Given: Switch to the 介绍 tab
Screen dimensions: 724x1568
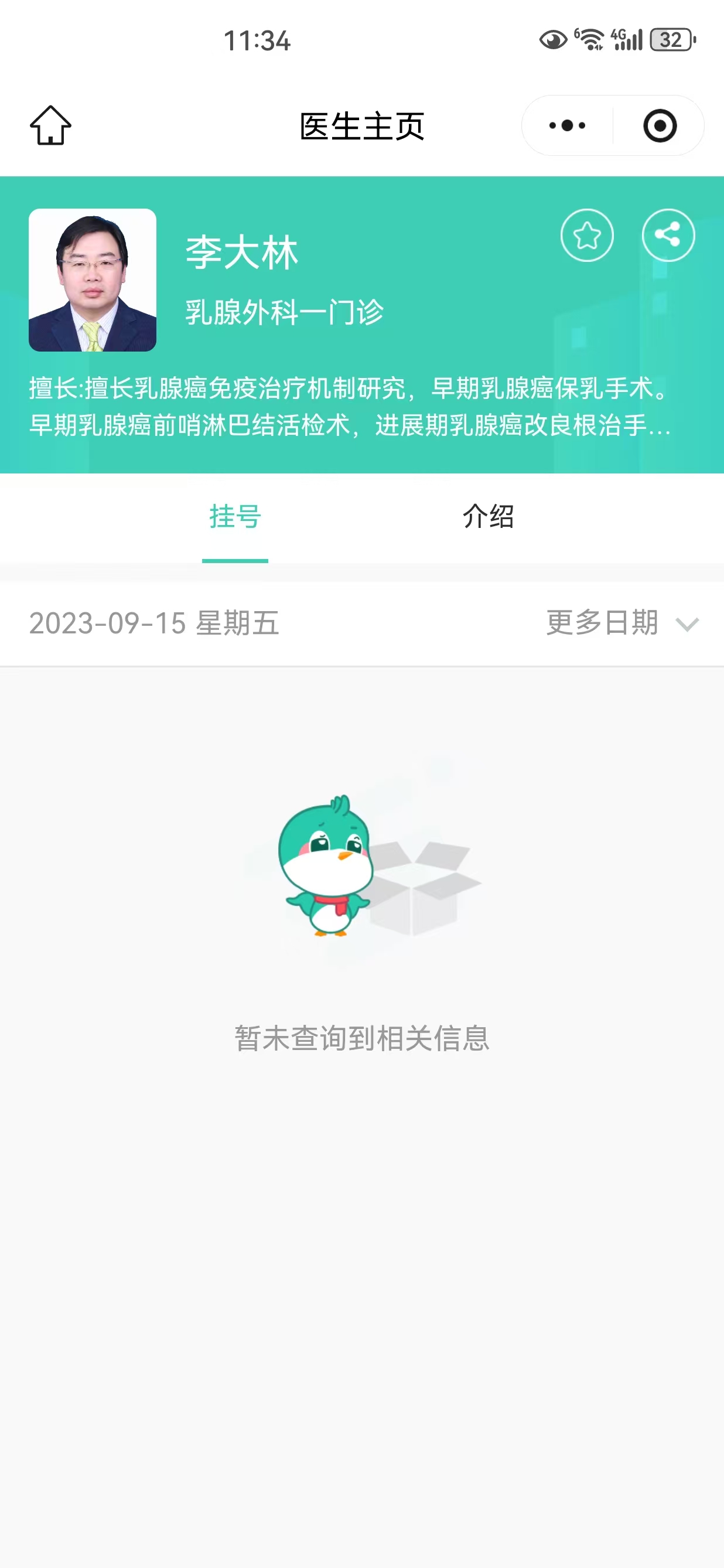Looking at the screenshot, I should (x=488, y=517).
